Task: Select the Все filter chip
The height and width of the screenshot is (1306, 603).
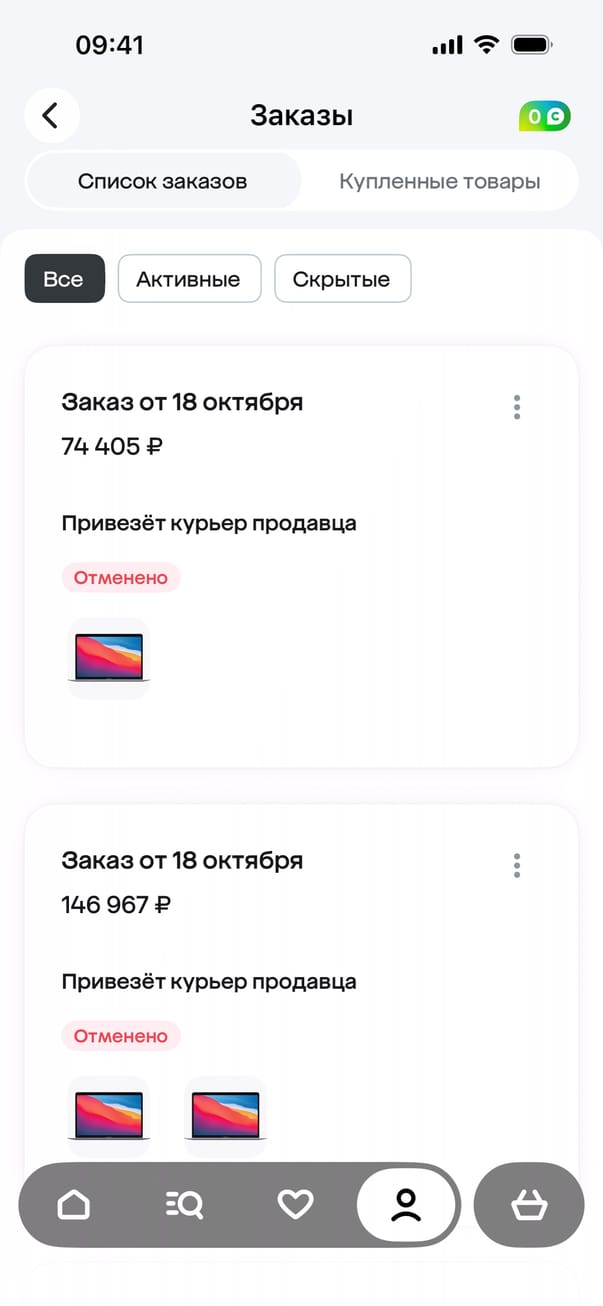Action: click(64, 279)
